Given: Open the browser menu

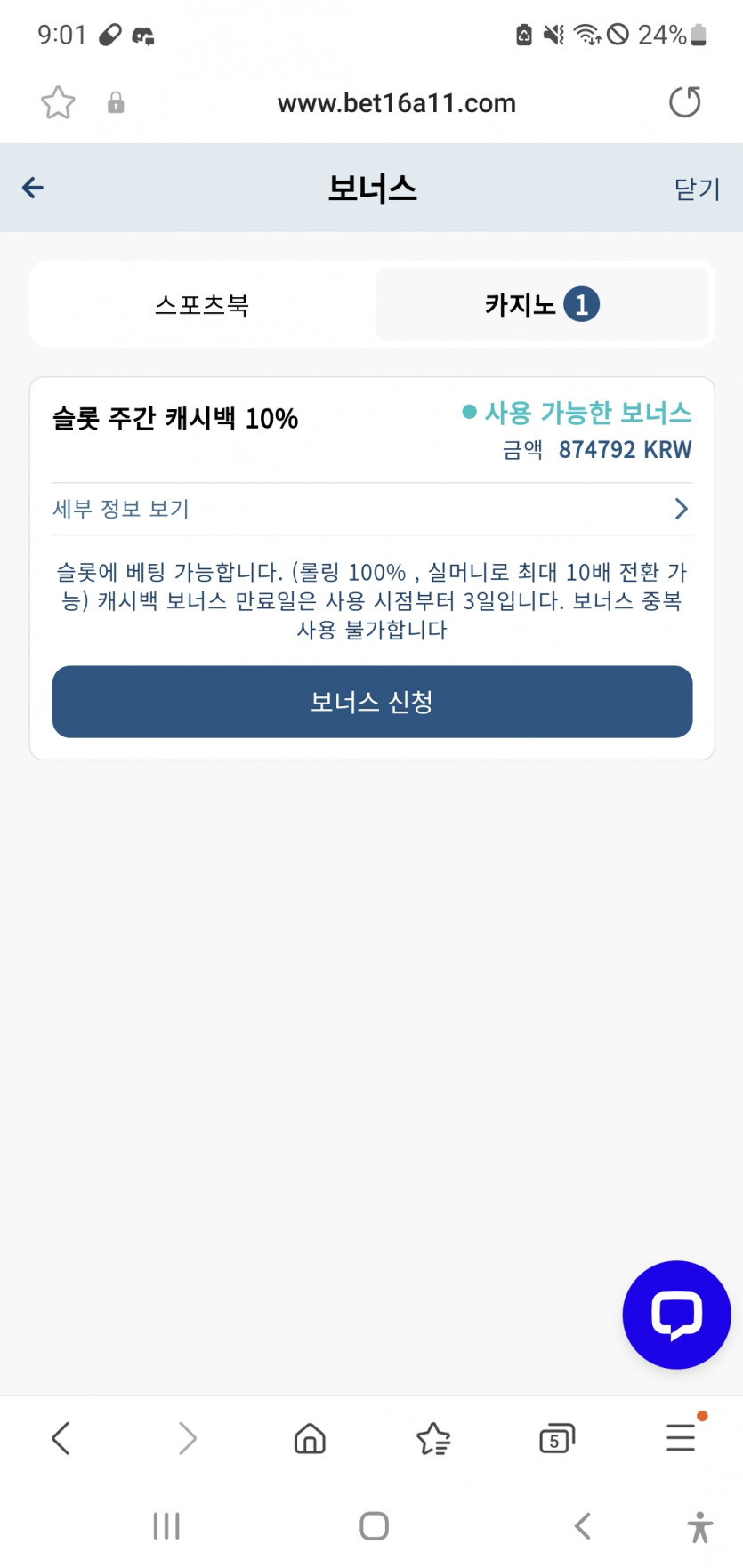Looking at the screenshot, I should 681,1437.
